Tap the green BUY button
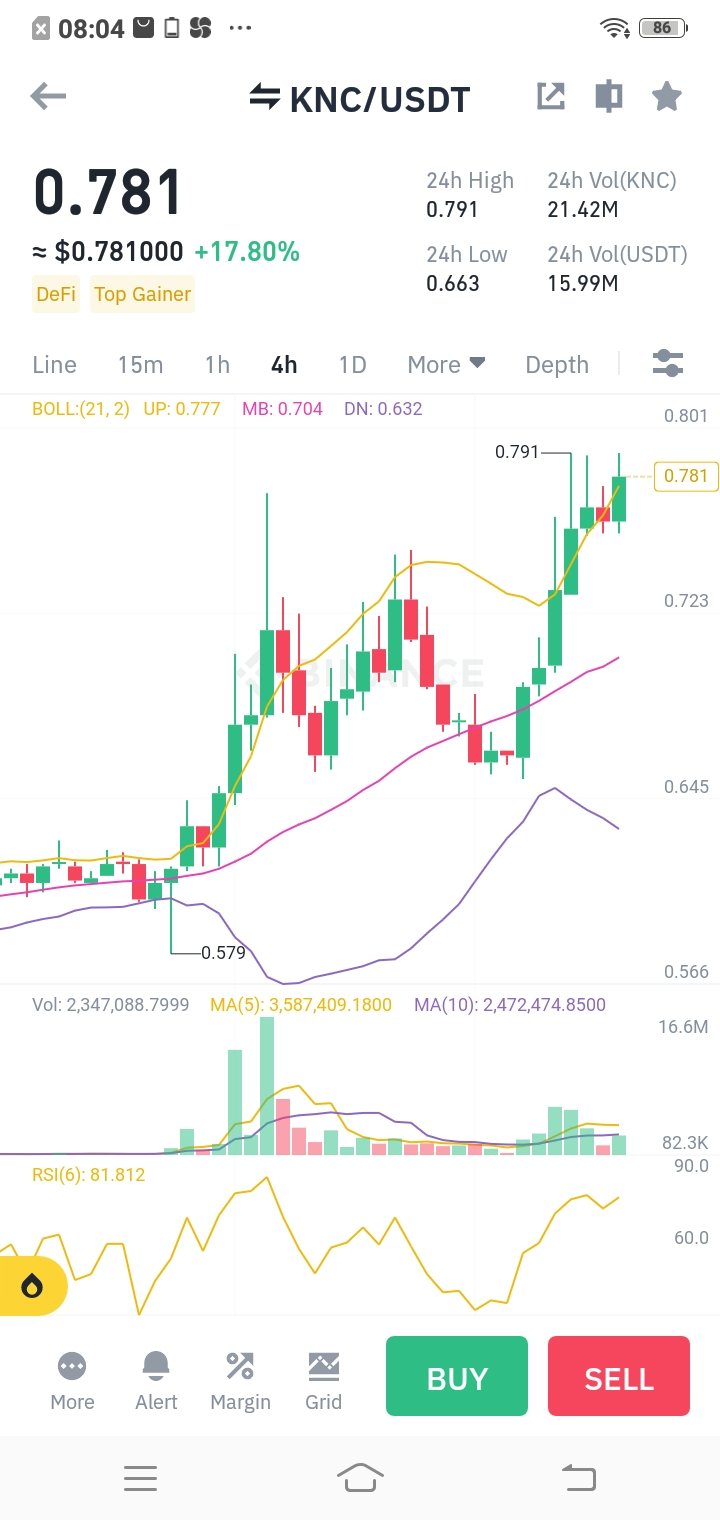Viewport: 720px width, 1520px height. 457,1377
